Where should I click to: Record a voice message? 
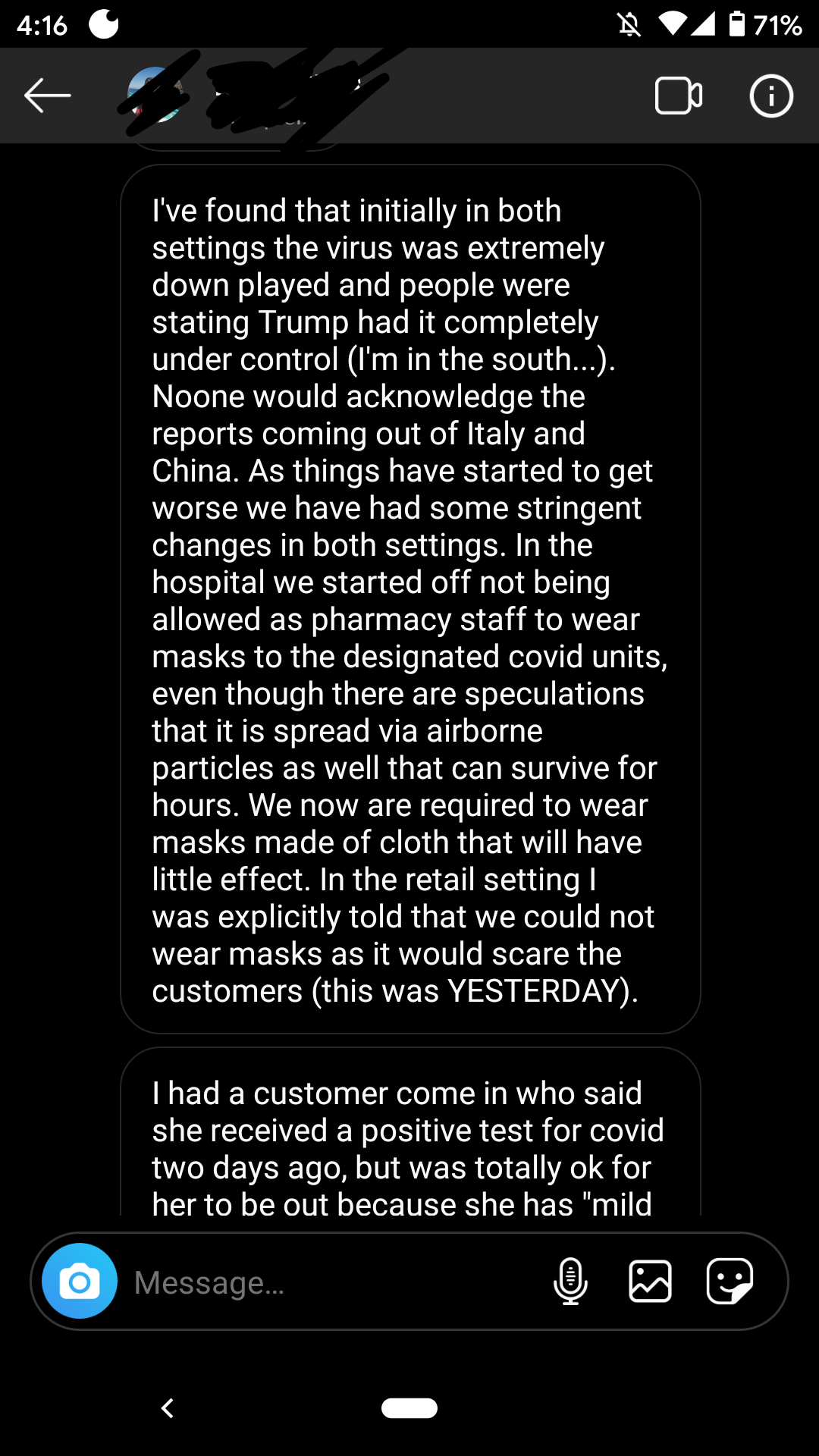(x=570, y=1282)
